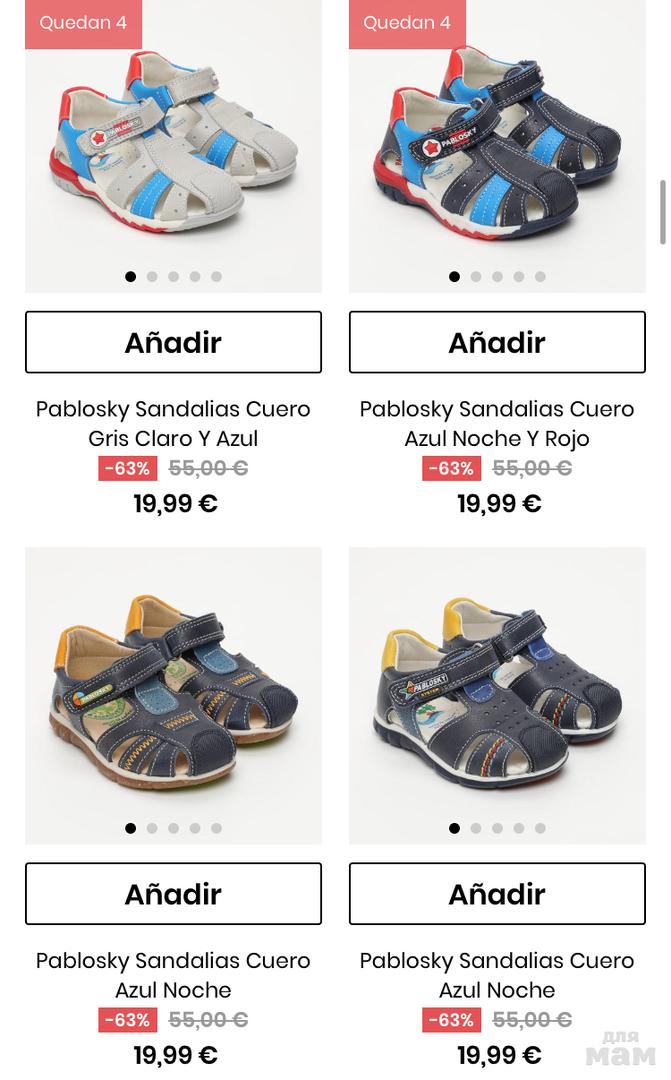Select second photo dot on Gris Claro sandals

(x=152, y=277)
